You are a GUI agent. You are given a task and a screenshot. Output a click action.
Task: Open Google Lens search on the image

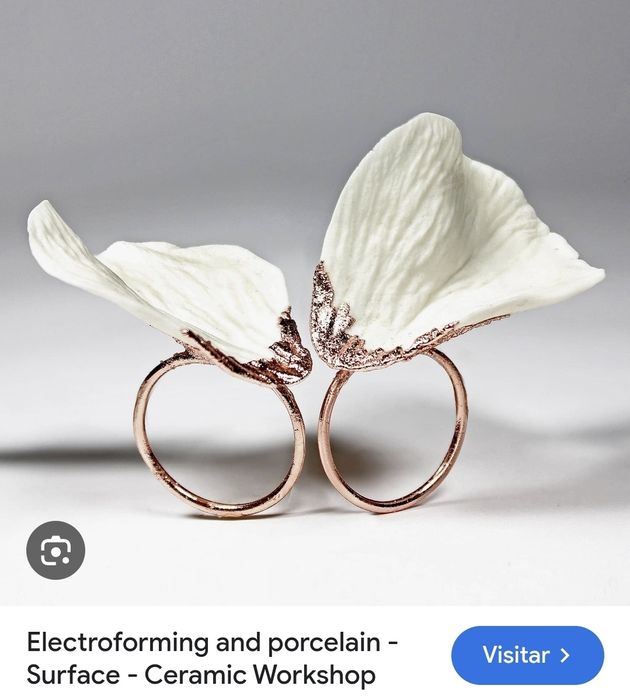55,548
